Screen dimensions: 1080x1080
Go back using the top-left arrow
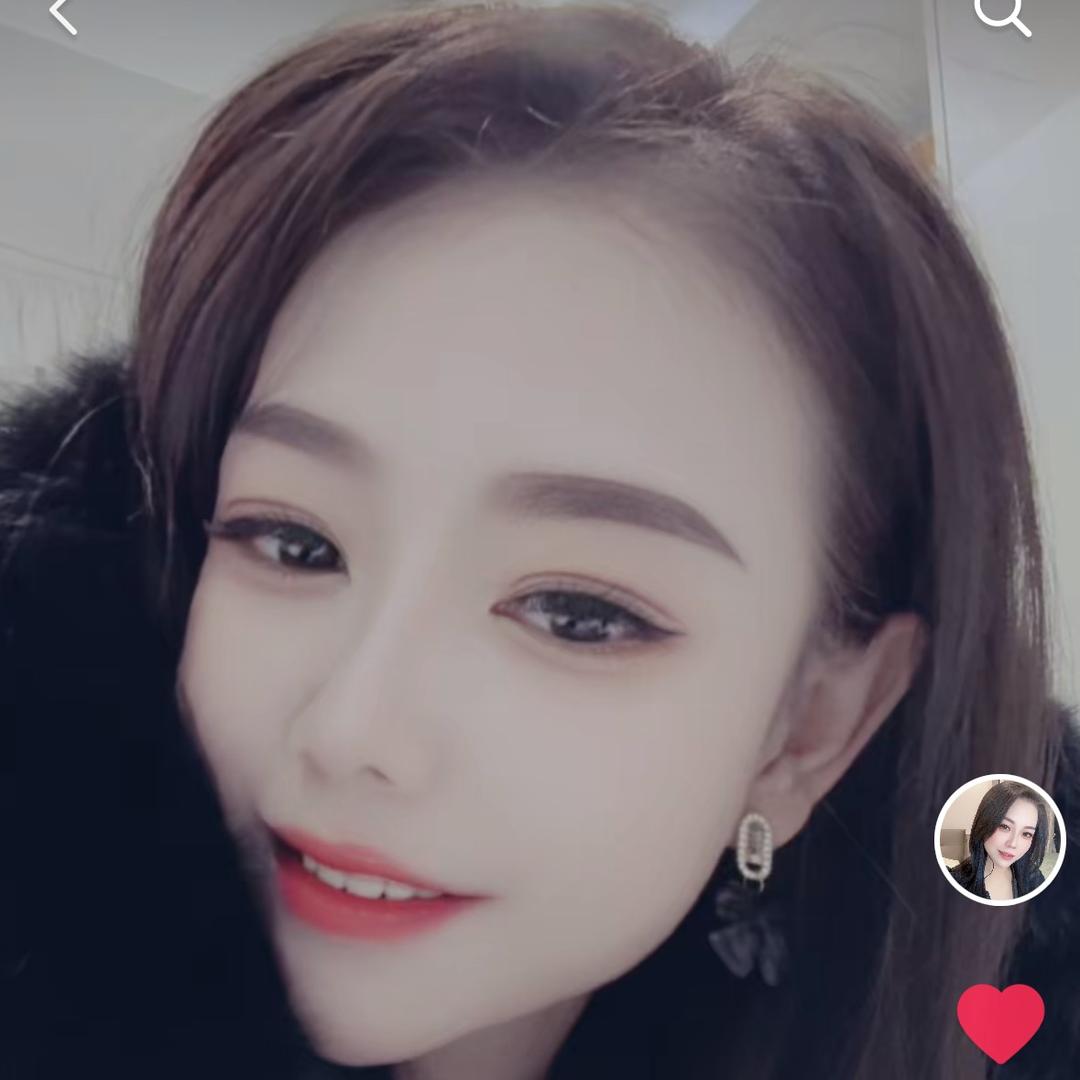coord(62,14)
